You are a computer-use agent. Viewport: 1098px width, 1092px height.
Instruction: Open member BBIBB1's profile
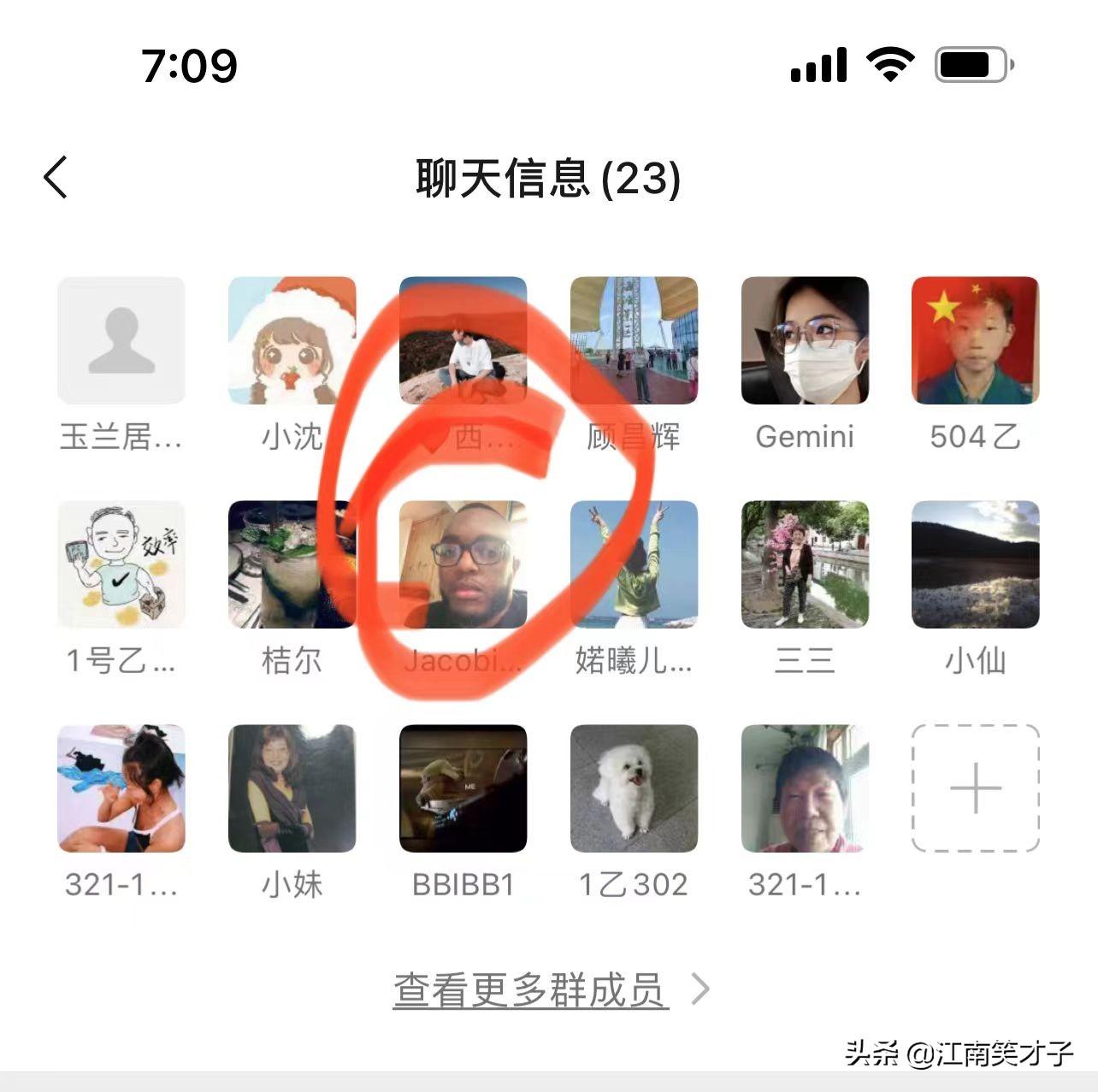(x=463, y=788)
